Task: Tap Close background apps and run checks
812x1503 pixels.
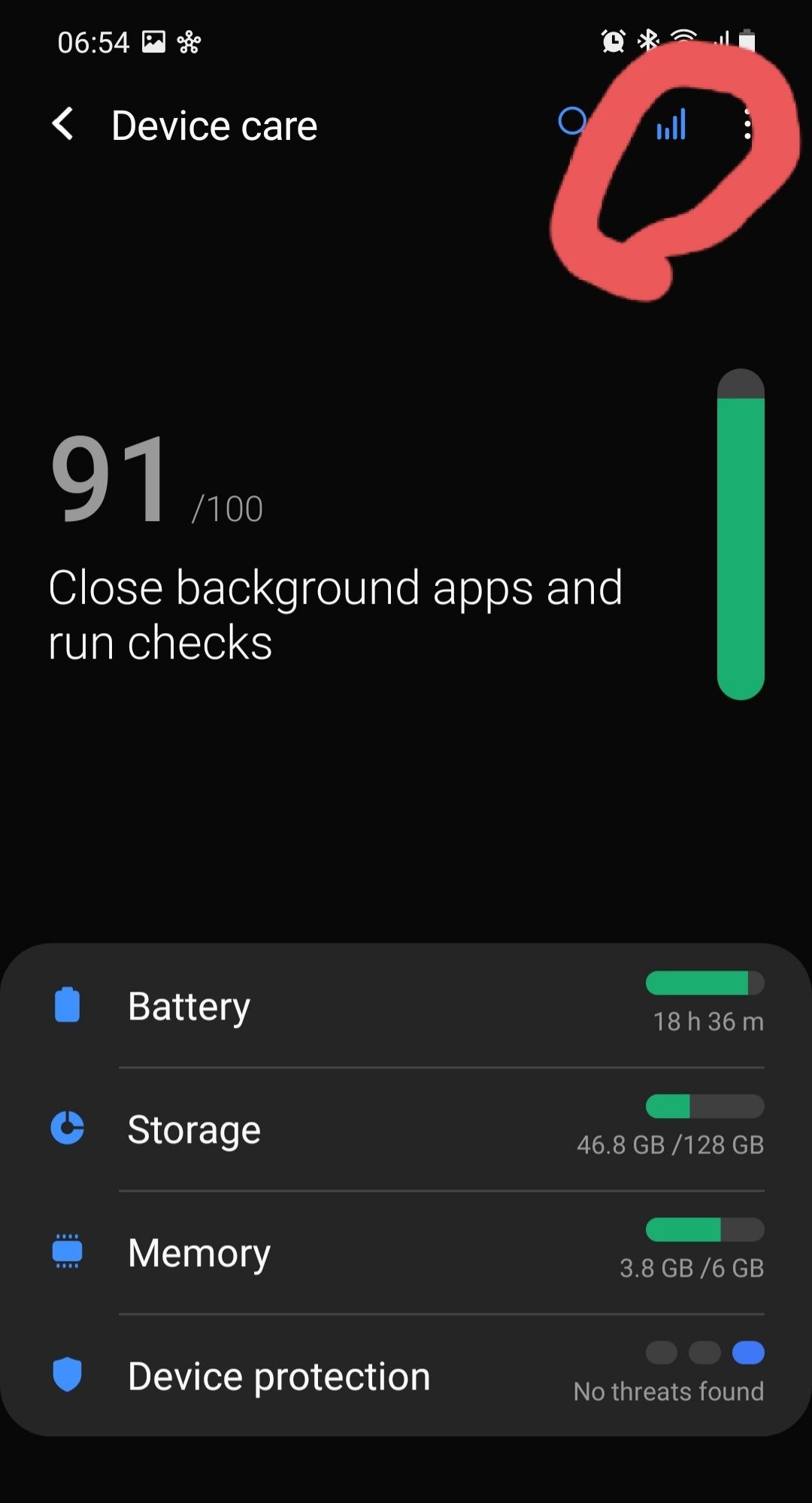Action: tap(335, 614)
